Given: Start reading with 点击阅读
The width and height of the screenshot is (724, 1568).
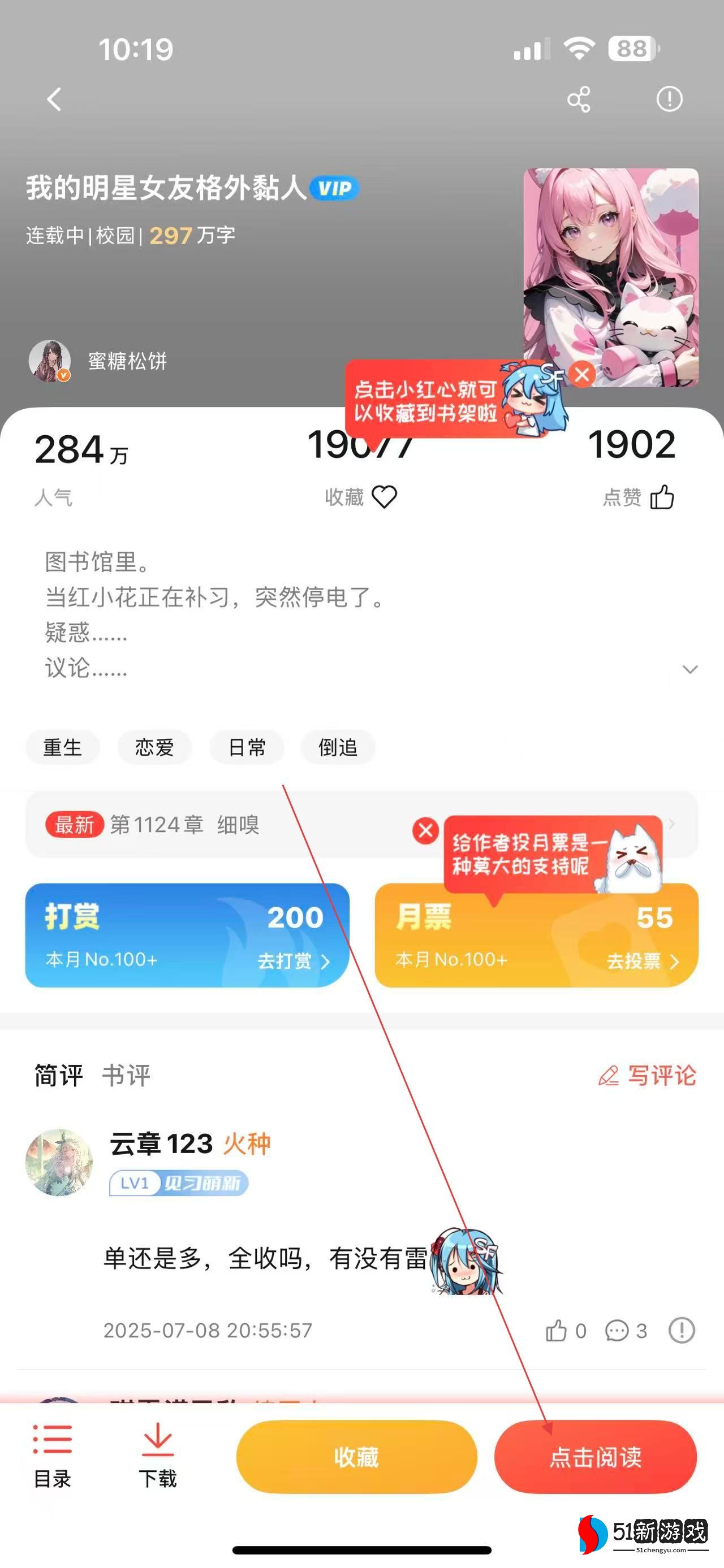Looking at the screenshot, I should pos(595,1457).
